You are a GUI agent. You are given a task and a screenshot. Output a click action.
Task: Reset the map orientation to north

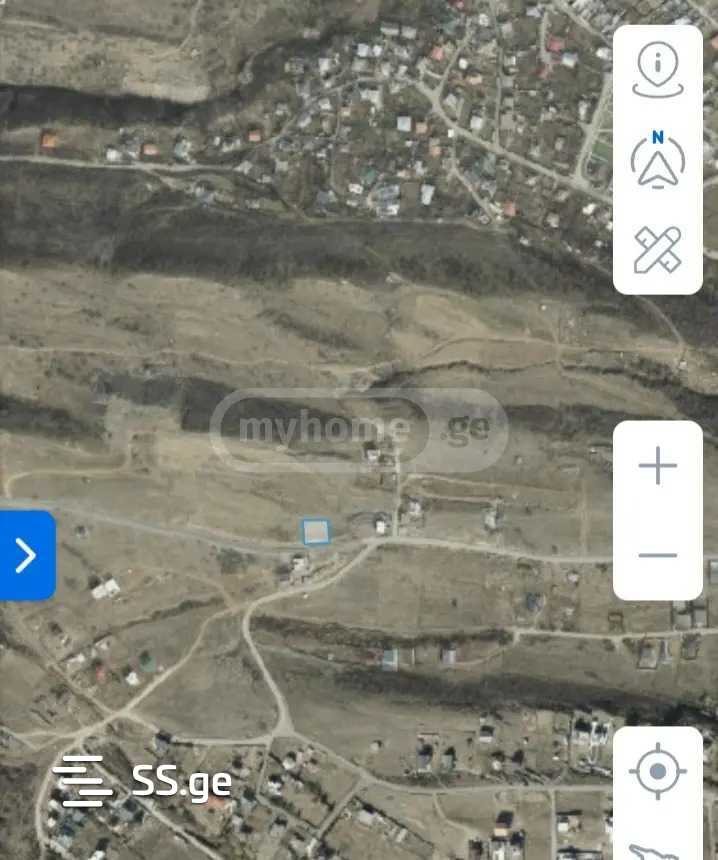657,160
